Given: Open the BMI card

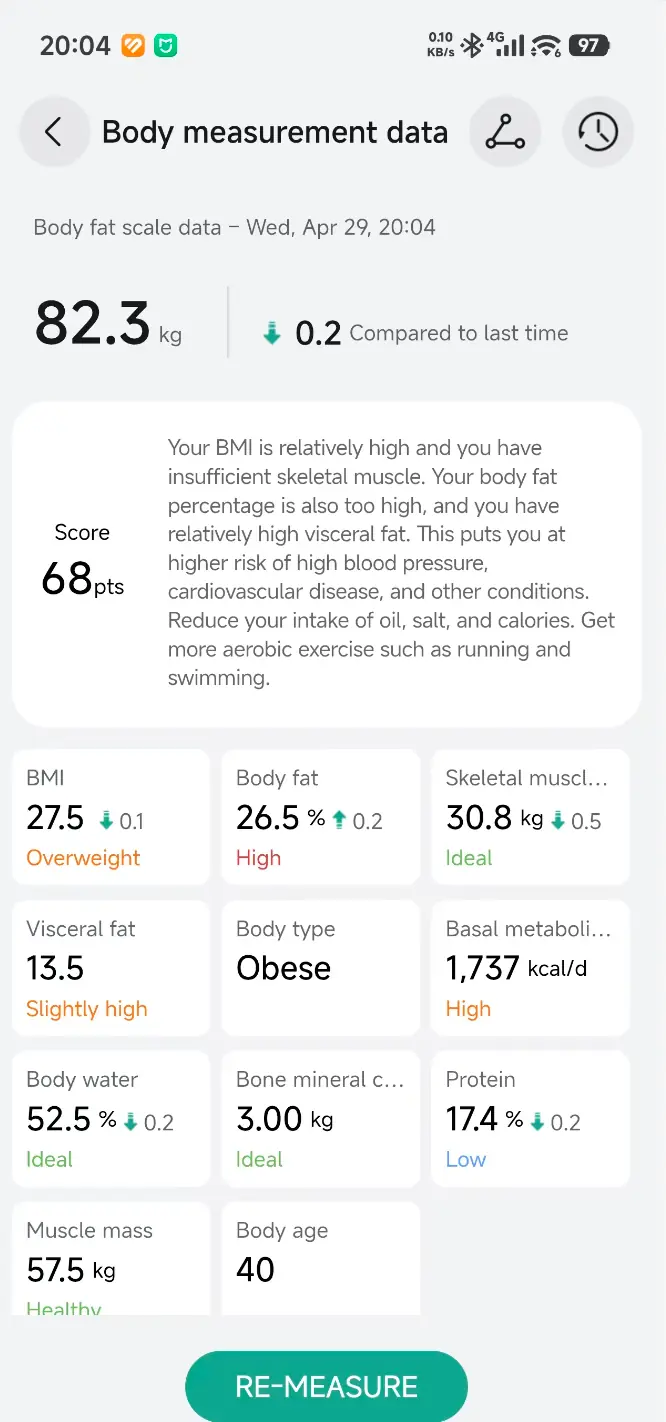Looking at the screenshot, I should (111, 817).
